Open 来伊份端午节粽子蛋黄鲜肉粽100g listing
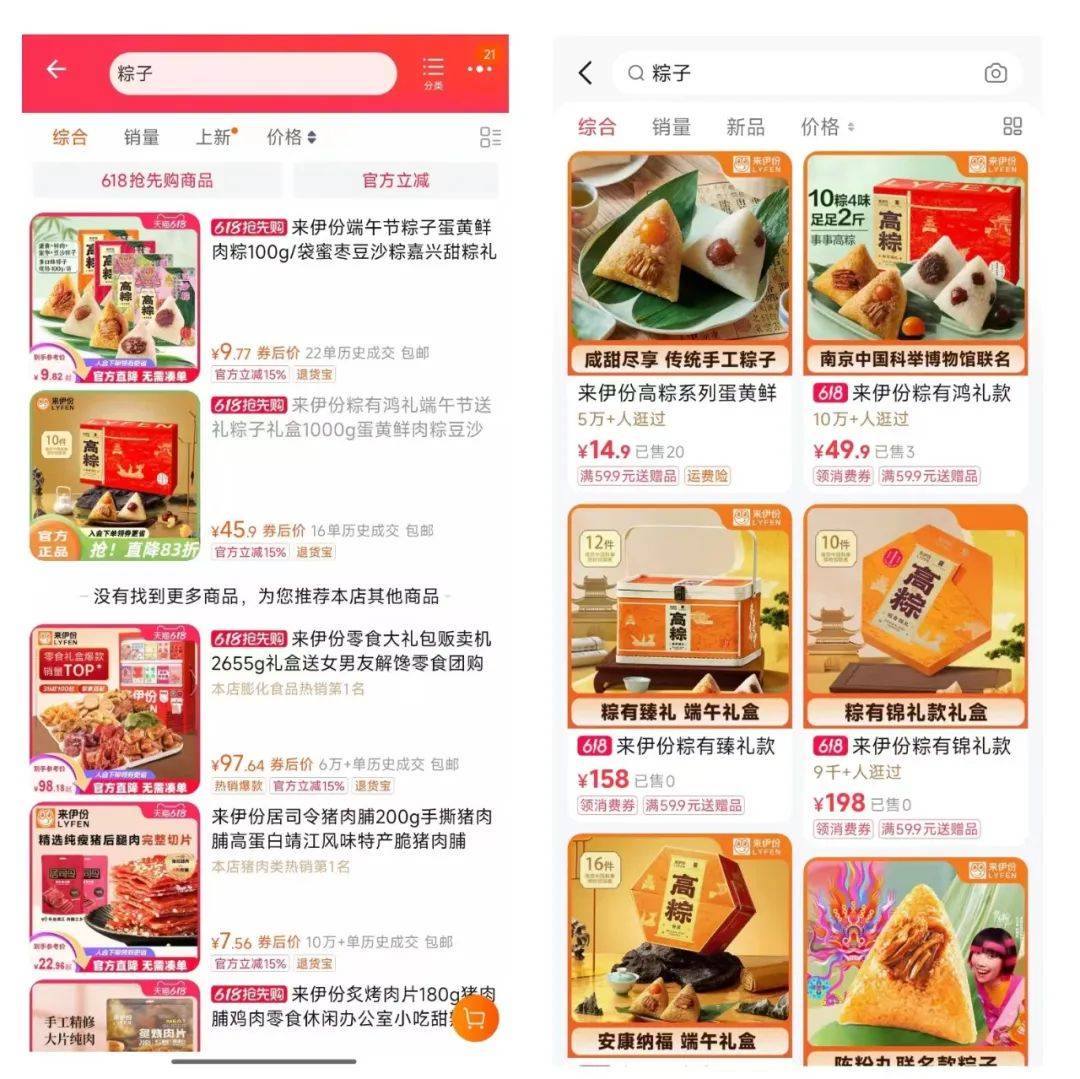Viewport: 1080px width, 1079px height. [353, 240]
